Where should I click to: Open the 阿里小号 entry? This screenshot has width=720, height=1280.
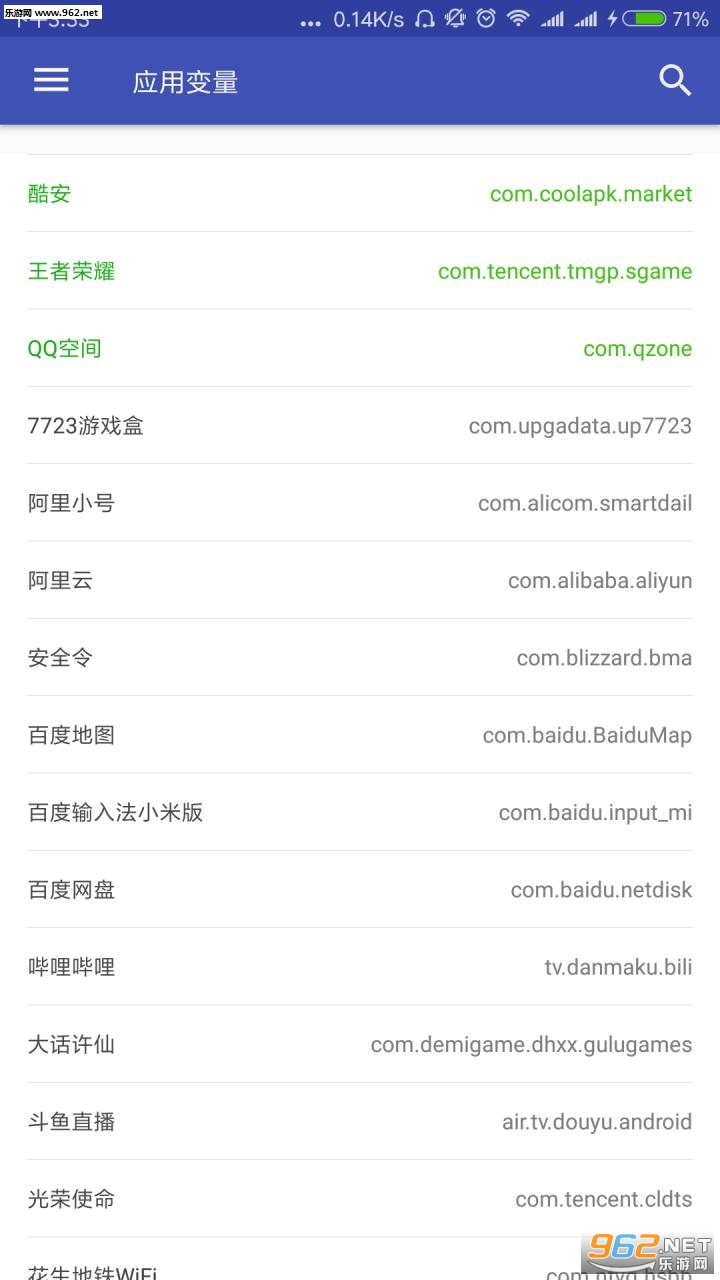pyautogui.click(x=360, y=503)
